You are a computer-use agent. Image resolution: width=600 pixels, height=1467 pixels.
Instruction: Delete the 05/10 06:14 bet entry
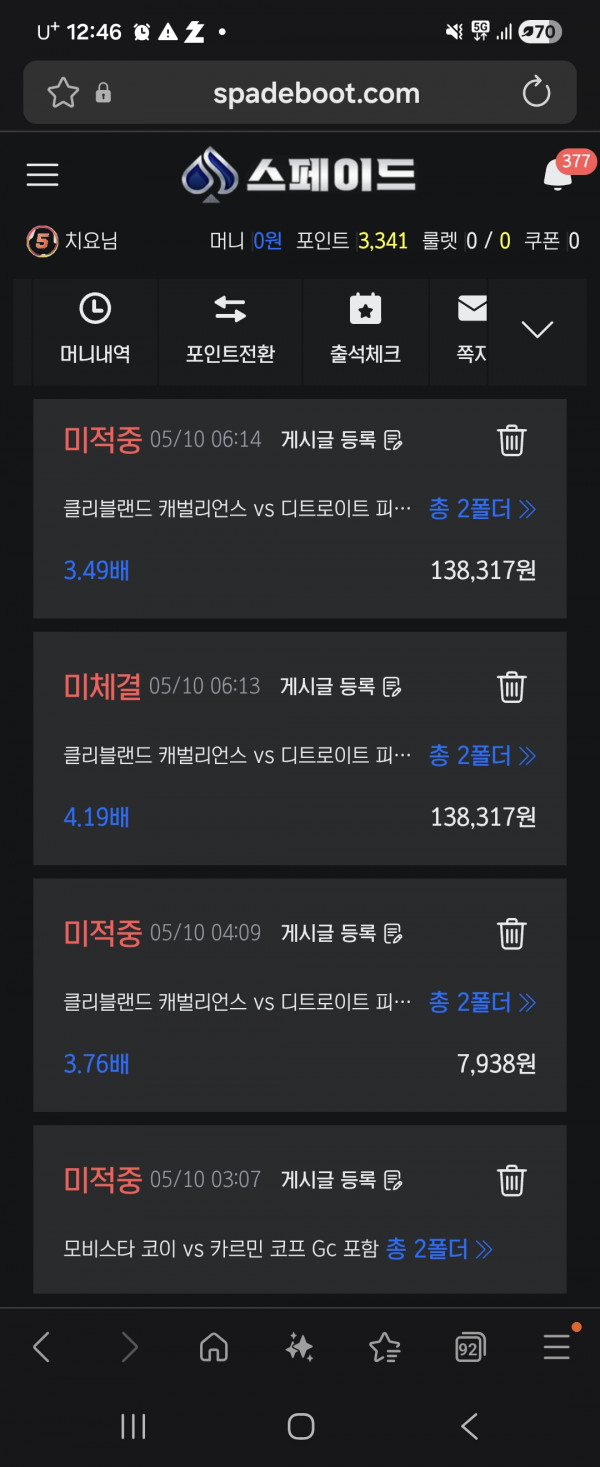tap(512, 440)
